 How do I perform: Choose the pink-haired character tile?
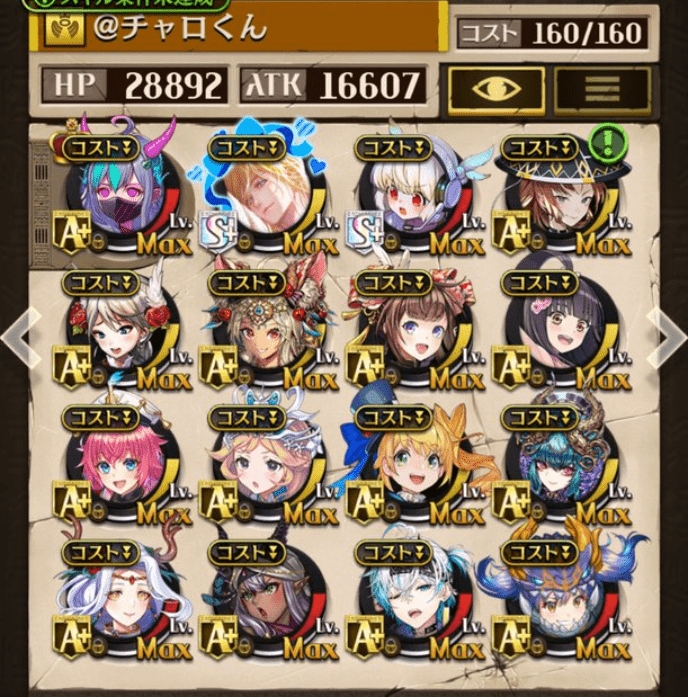point(118,467)
